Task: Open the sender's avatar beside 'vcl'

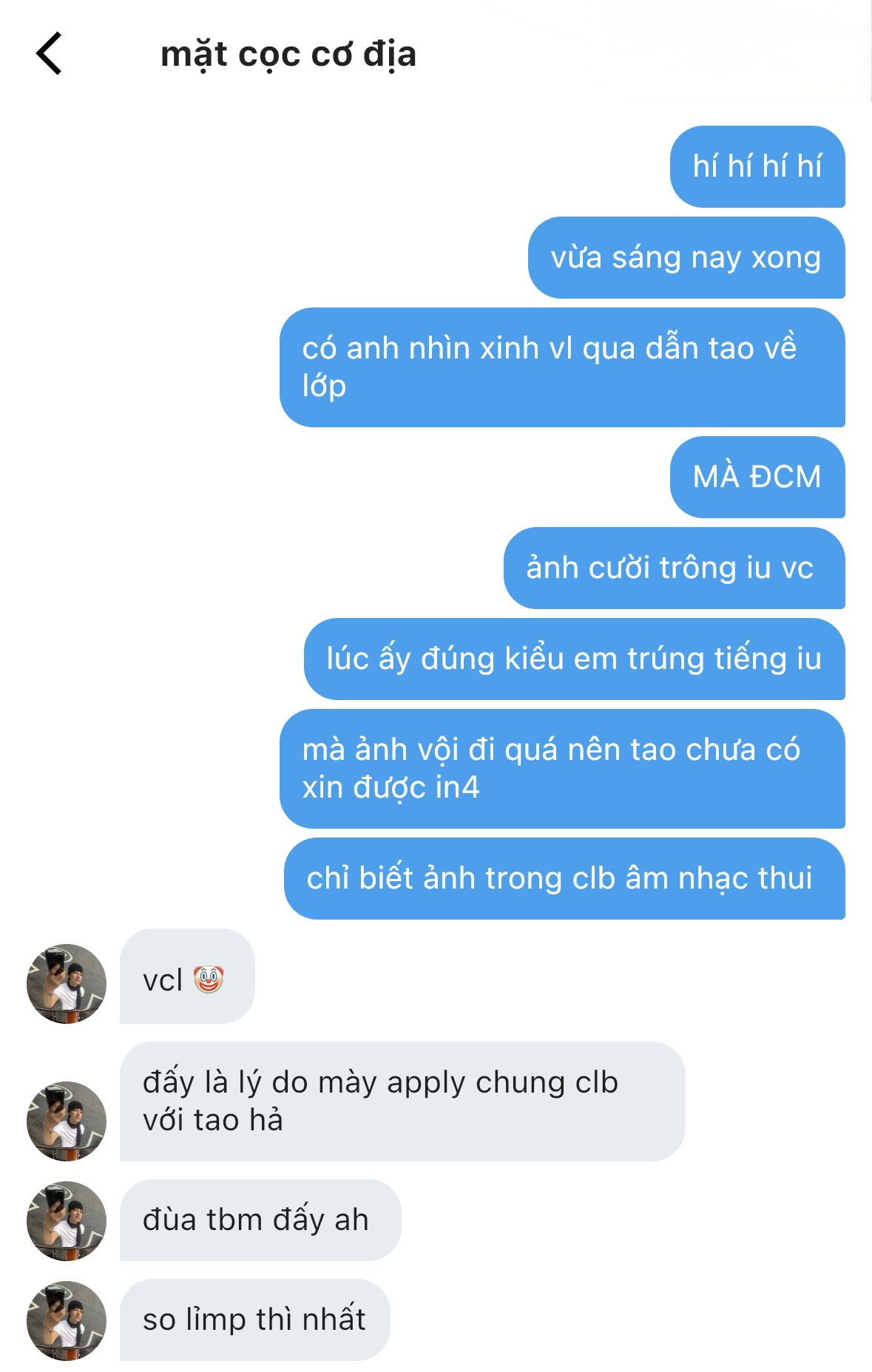Action: tap(67, 983)
